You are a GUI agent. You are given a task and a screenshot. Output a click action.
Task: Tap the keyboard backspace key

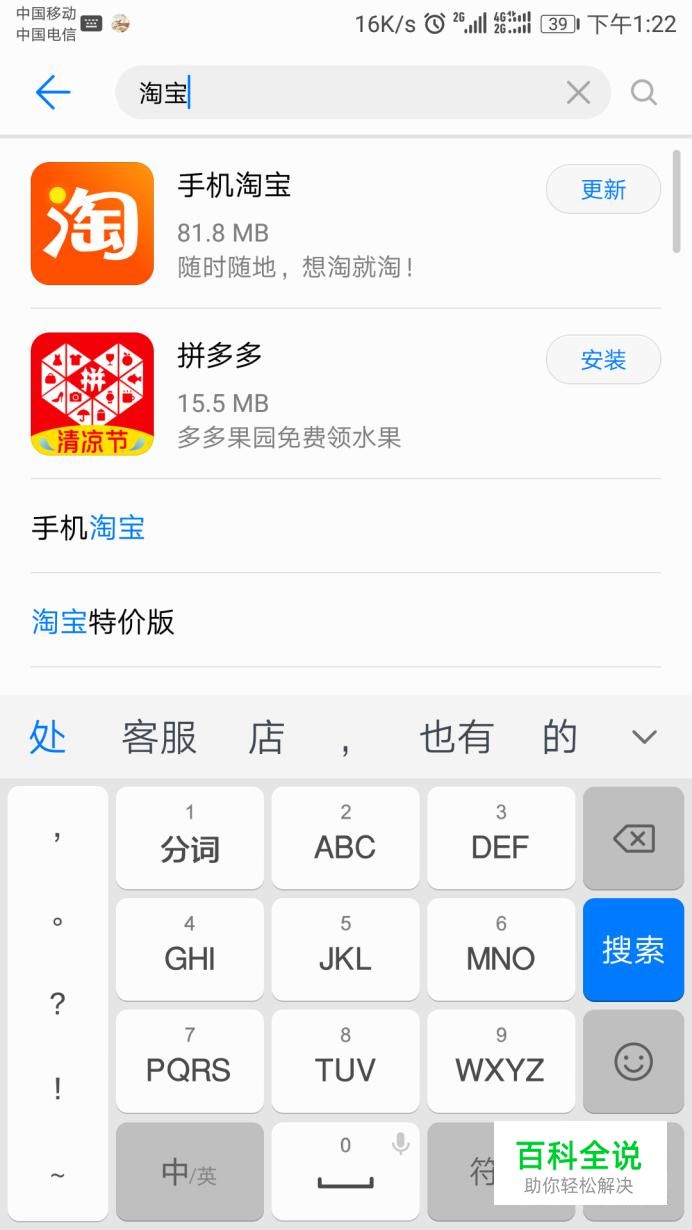click(x=633, y=838)
